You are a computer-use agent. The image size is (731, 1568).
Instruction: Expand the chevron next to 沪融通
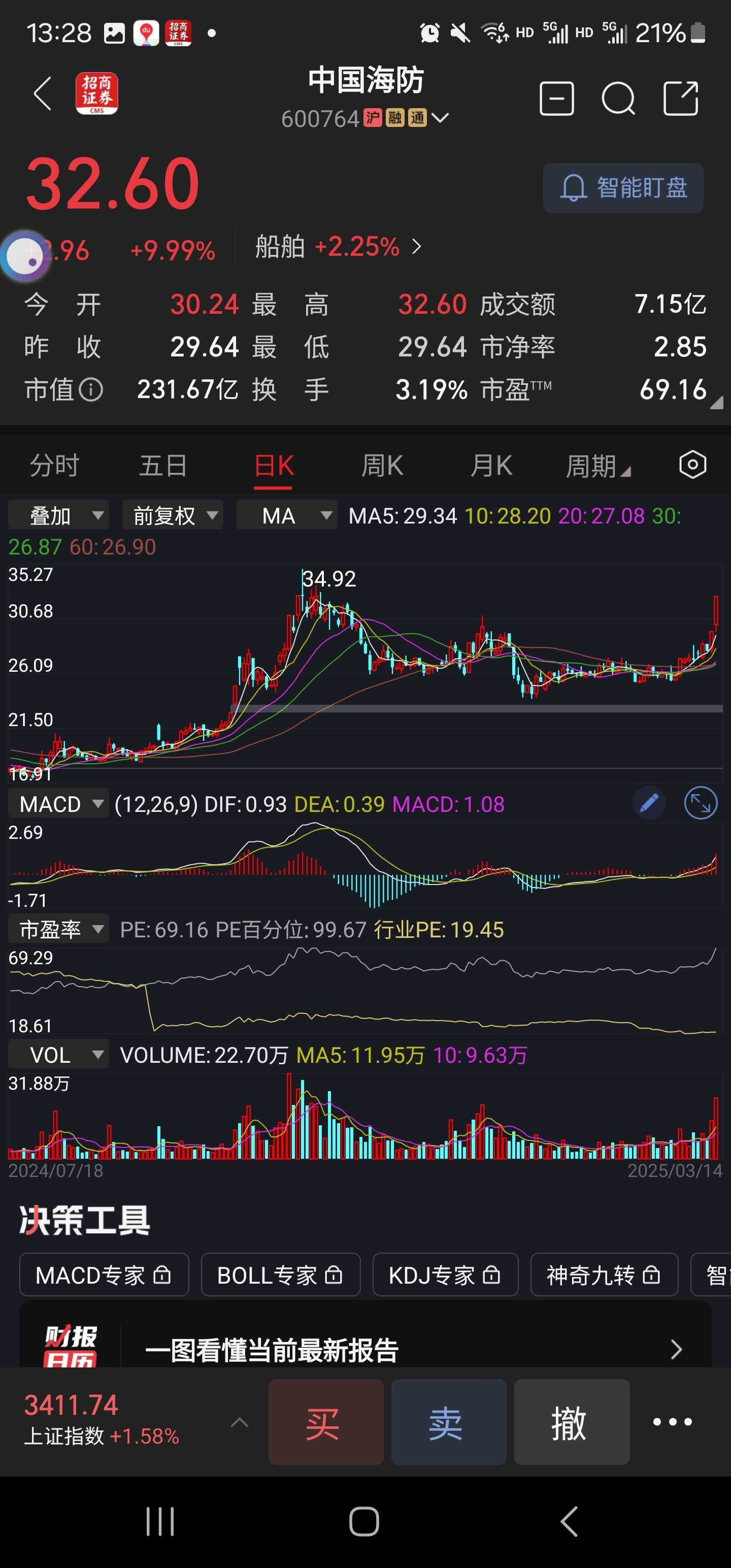click(442, 118)
